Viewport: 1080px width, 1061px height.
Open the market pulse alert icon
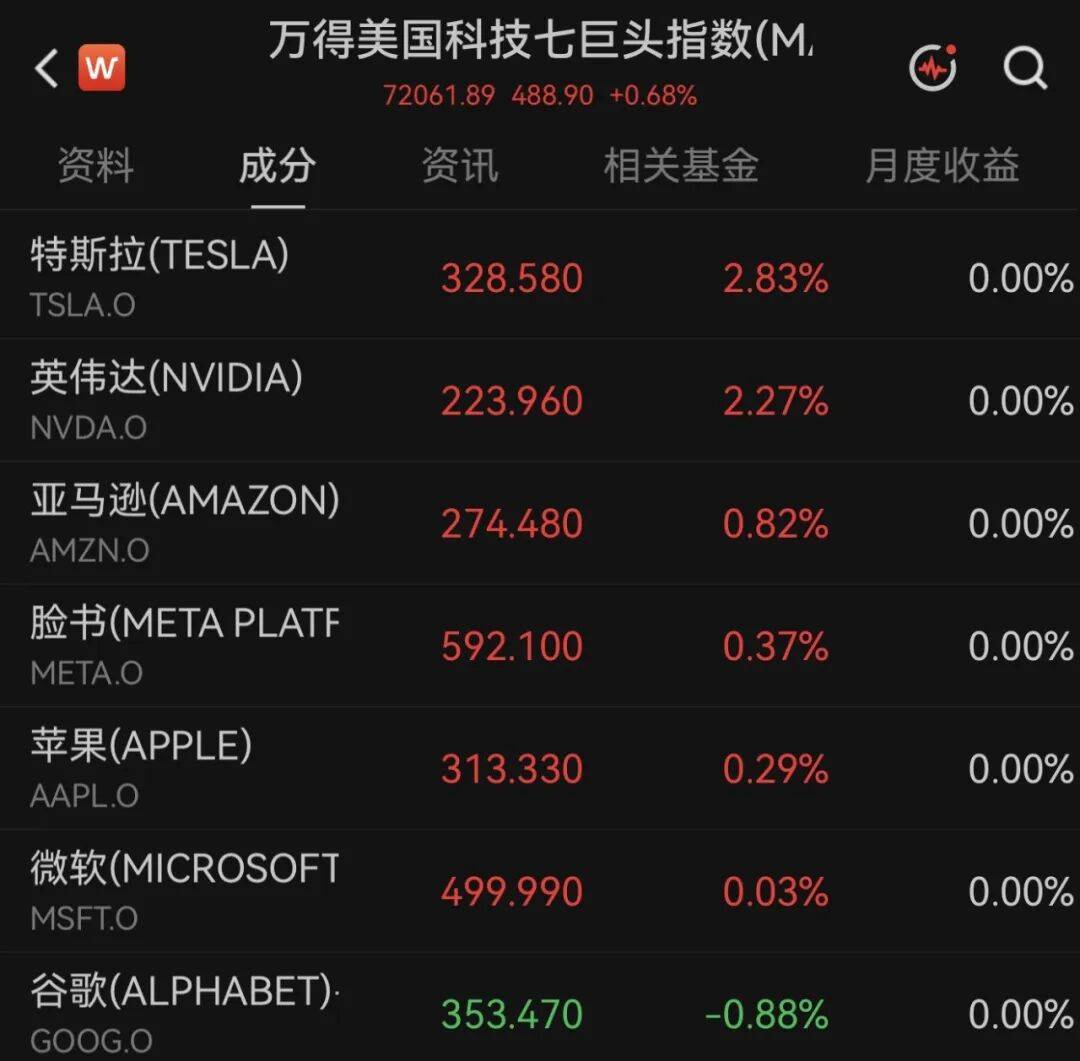coord(933,68)
